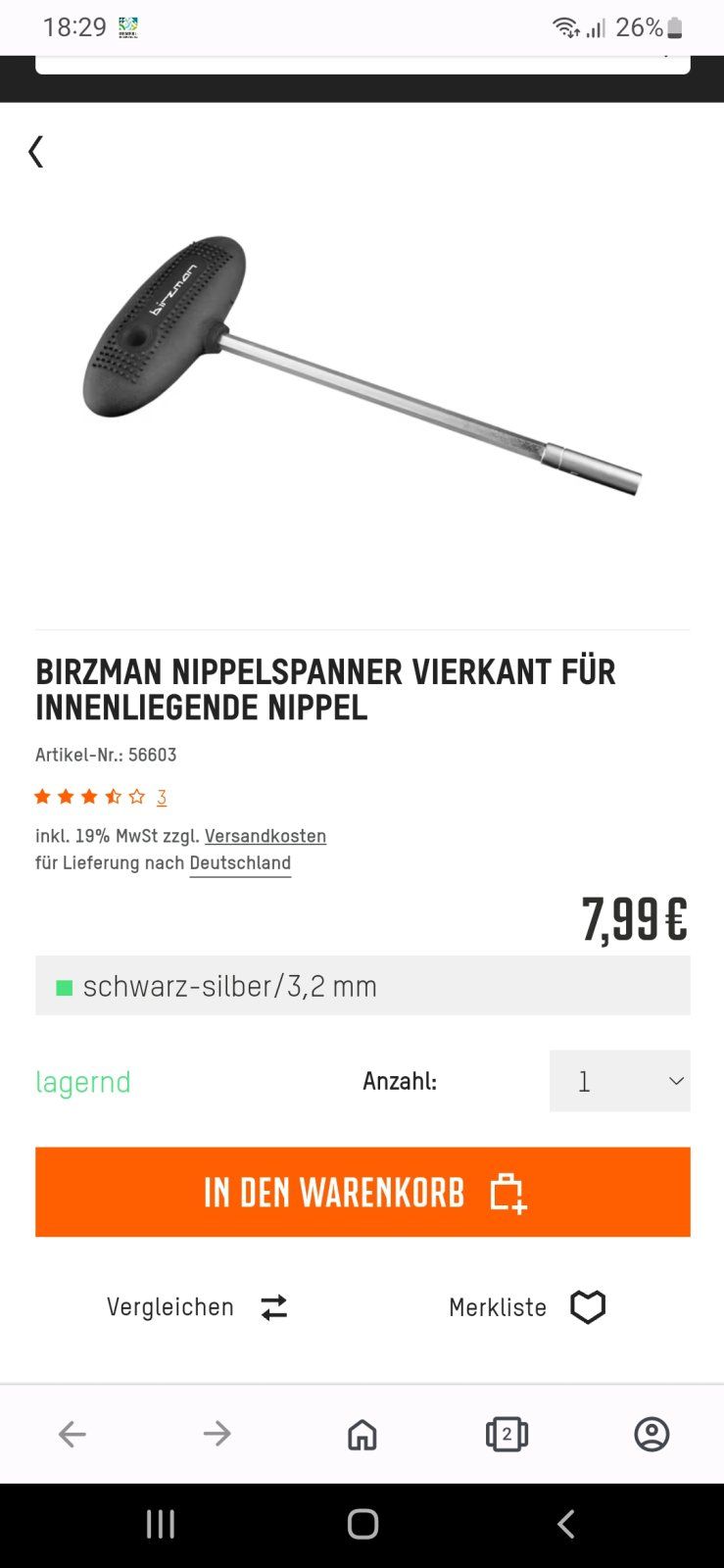Screen dimensions: 724x1568
Task: Tap the system back button
Action: pyautogui.click(x=565, y=1524)
